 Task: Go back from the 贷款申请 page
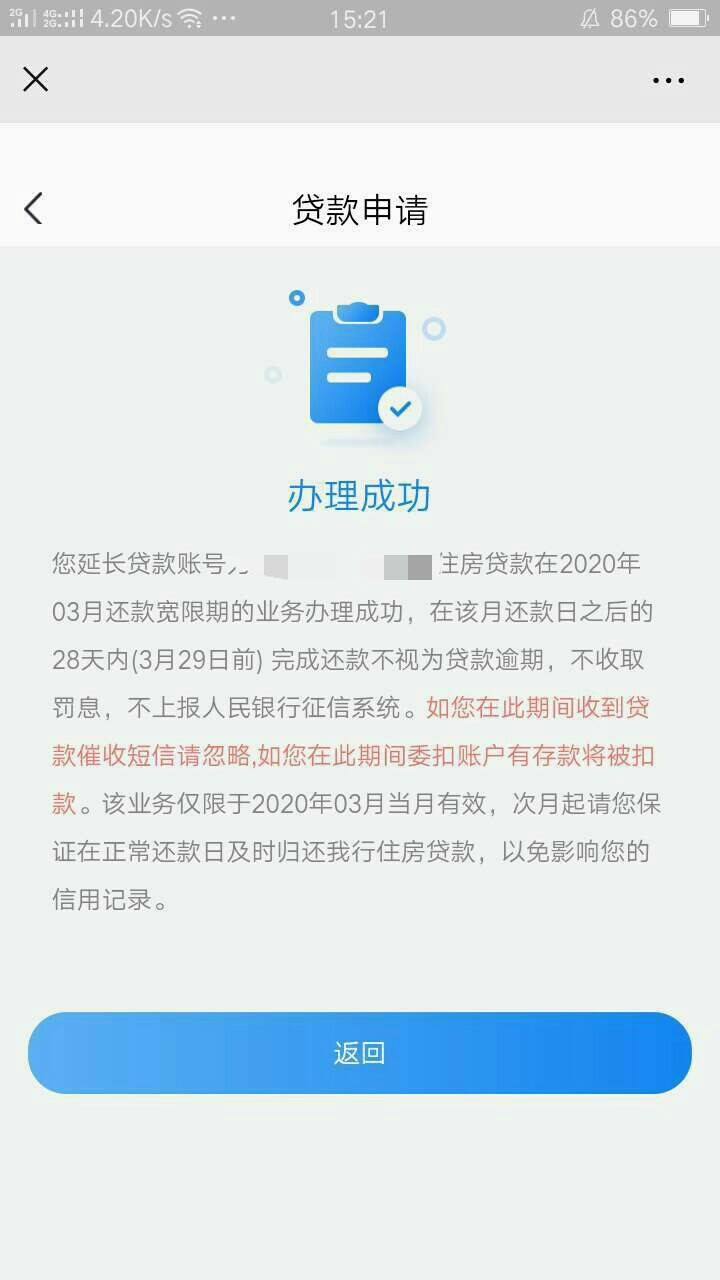click(x=33, y=208)
